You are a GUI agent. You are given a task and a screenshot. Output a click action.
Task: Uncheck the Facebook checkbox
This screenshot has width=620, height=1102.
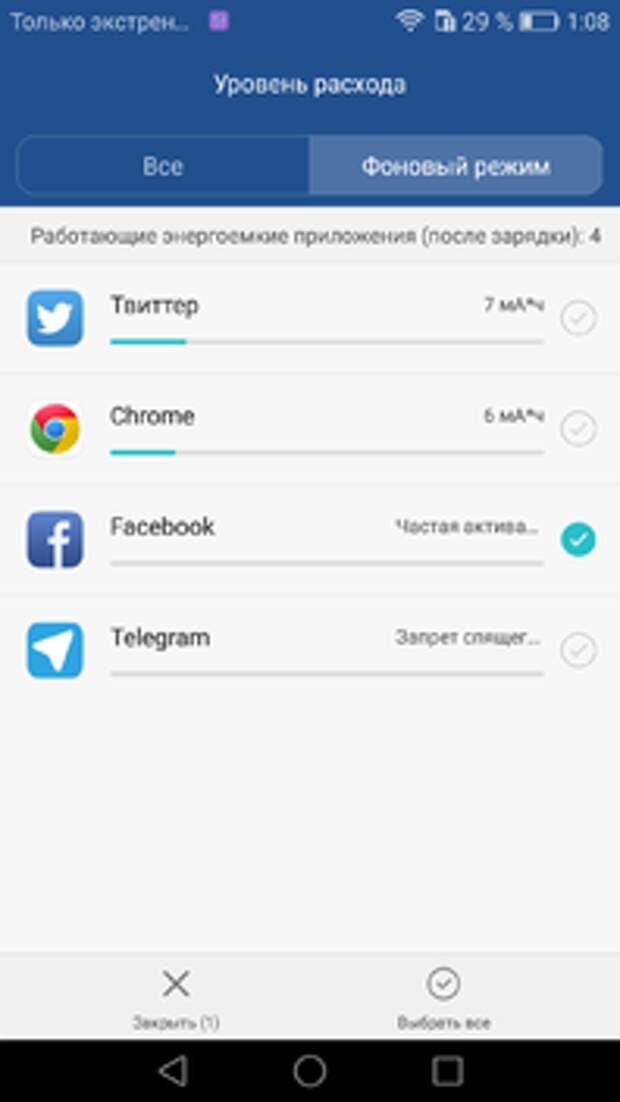pyautogui.click(x=578, y=540)
